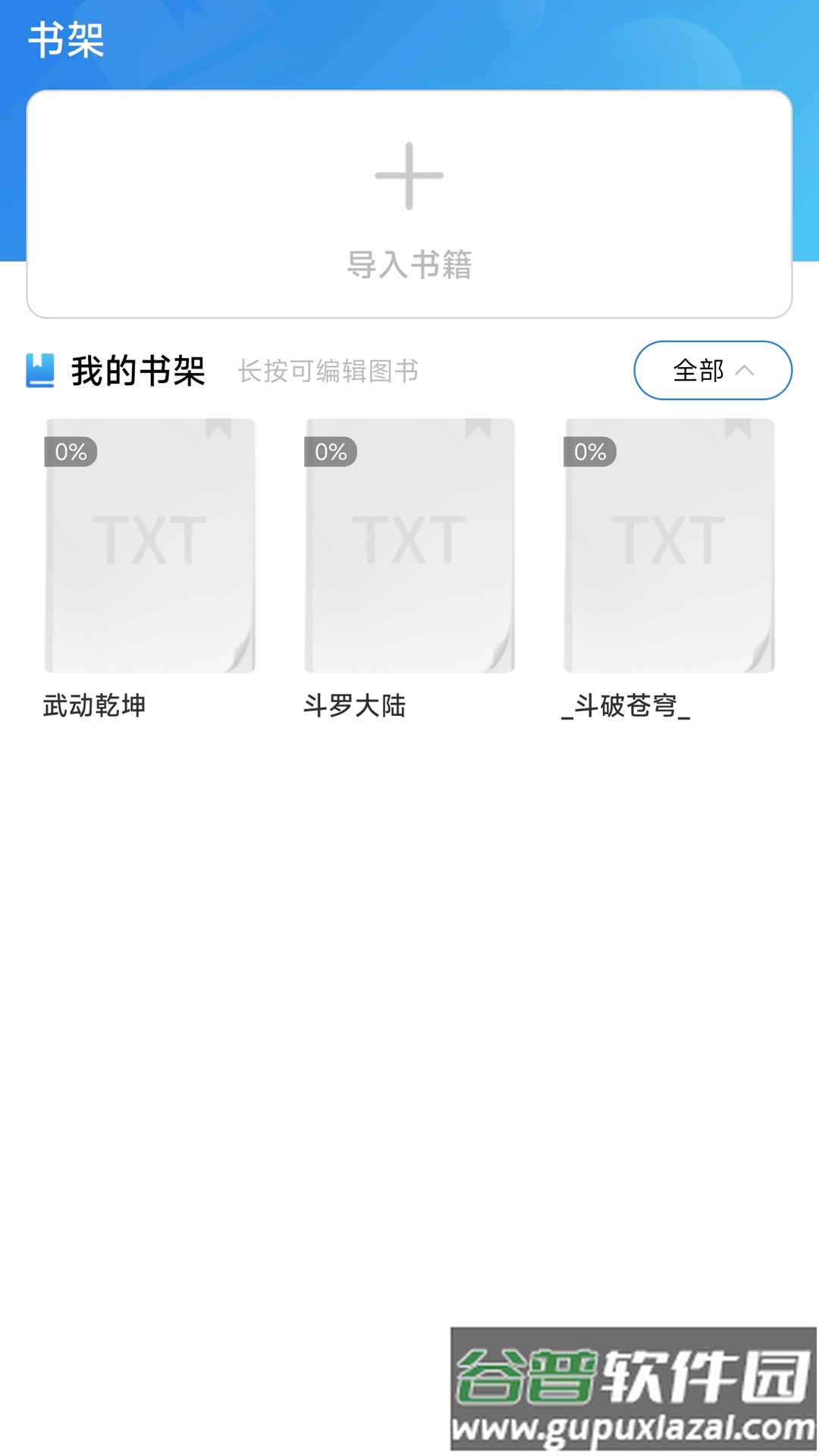Viewport: 819px width, 1456px height.
Task: Select the 斗罗大陆 book title text
Action: click(x=356, y=705)
